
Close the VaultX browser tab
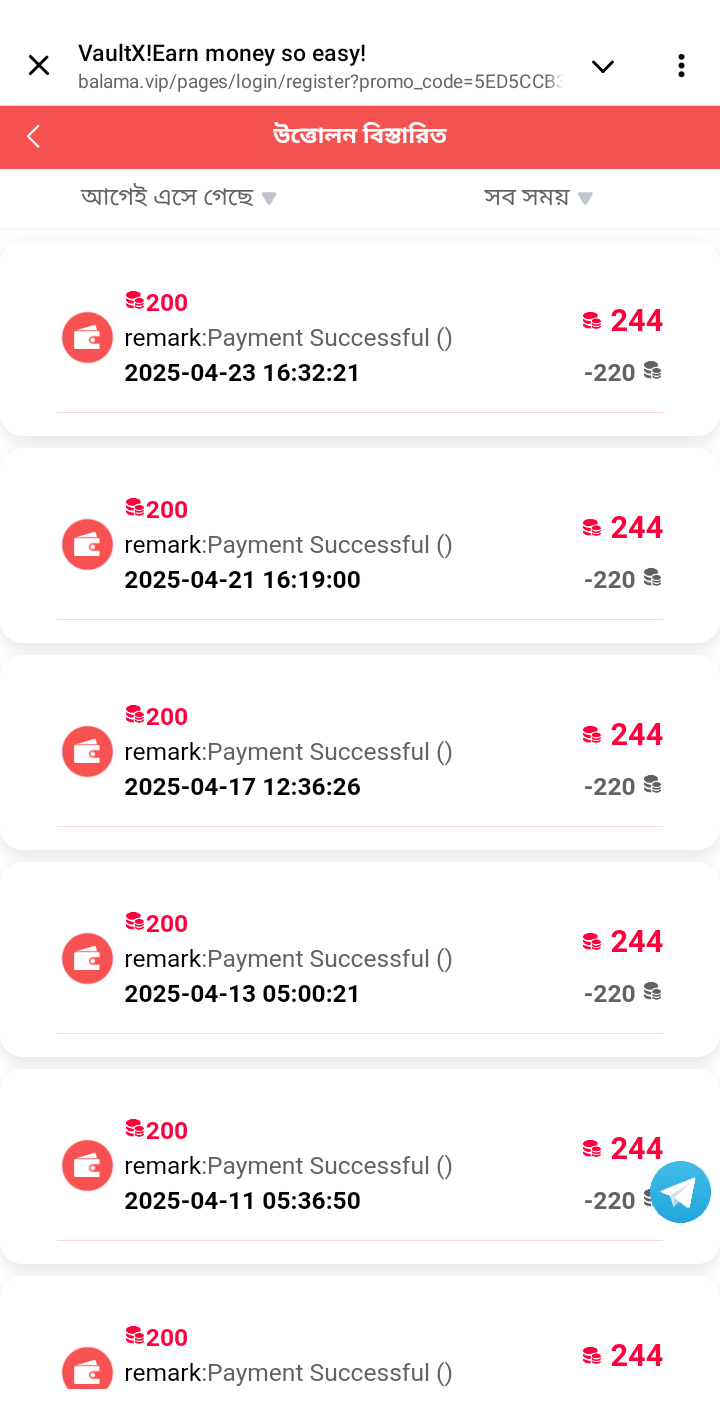[x=39, y=66]
